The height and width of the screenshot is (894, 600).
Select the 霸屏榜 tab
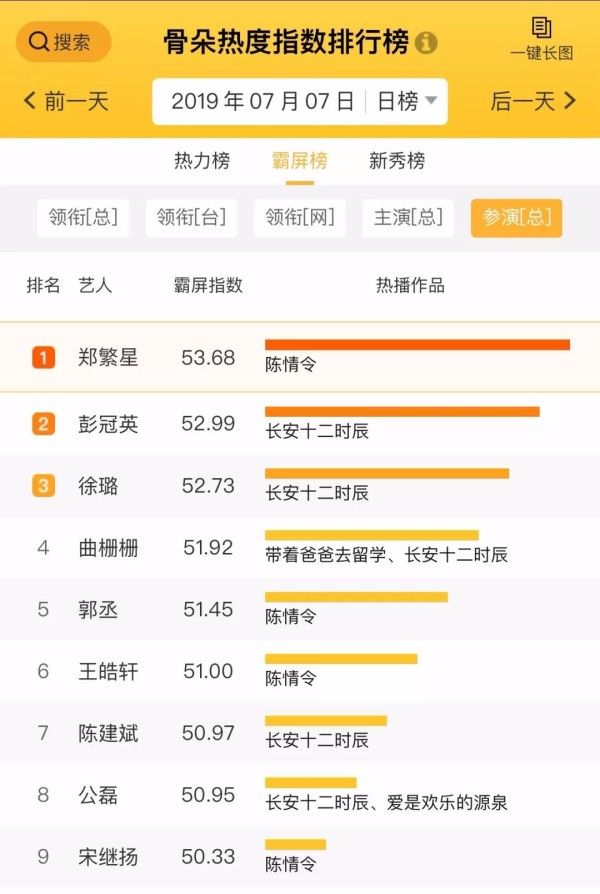coord(299,161)
